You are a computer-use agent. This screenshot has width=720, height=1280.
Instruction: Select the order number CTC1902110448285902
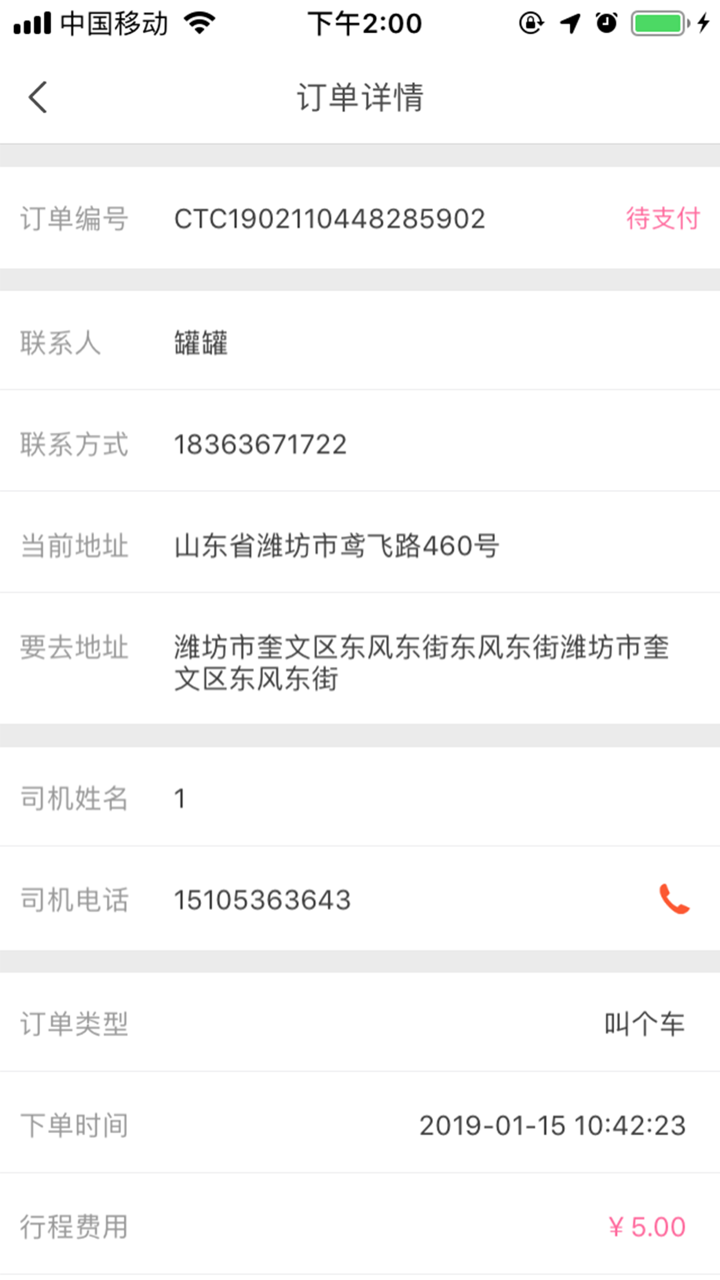tap(328, 218)
